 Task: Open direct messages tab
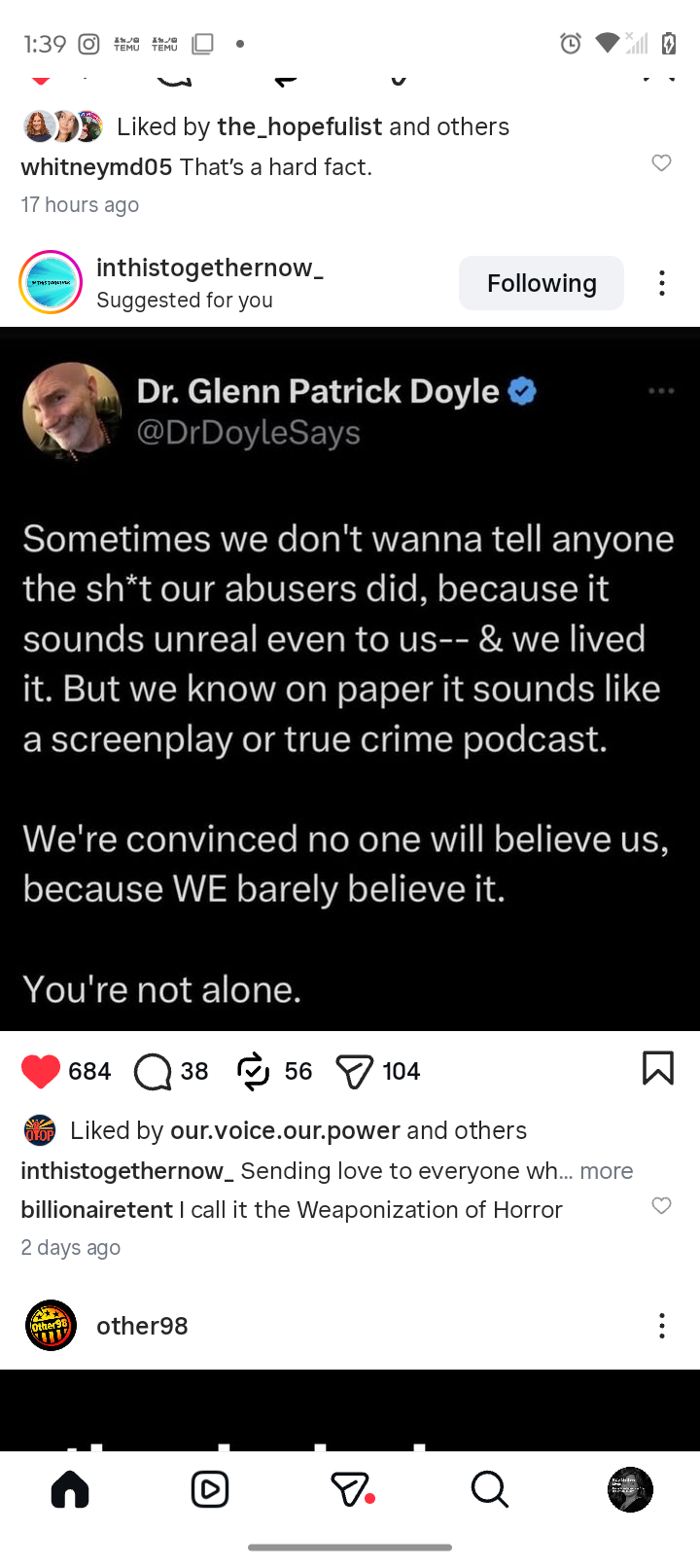350,1489
